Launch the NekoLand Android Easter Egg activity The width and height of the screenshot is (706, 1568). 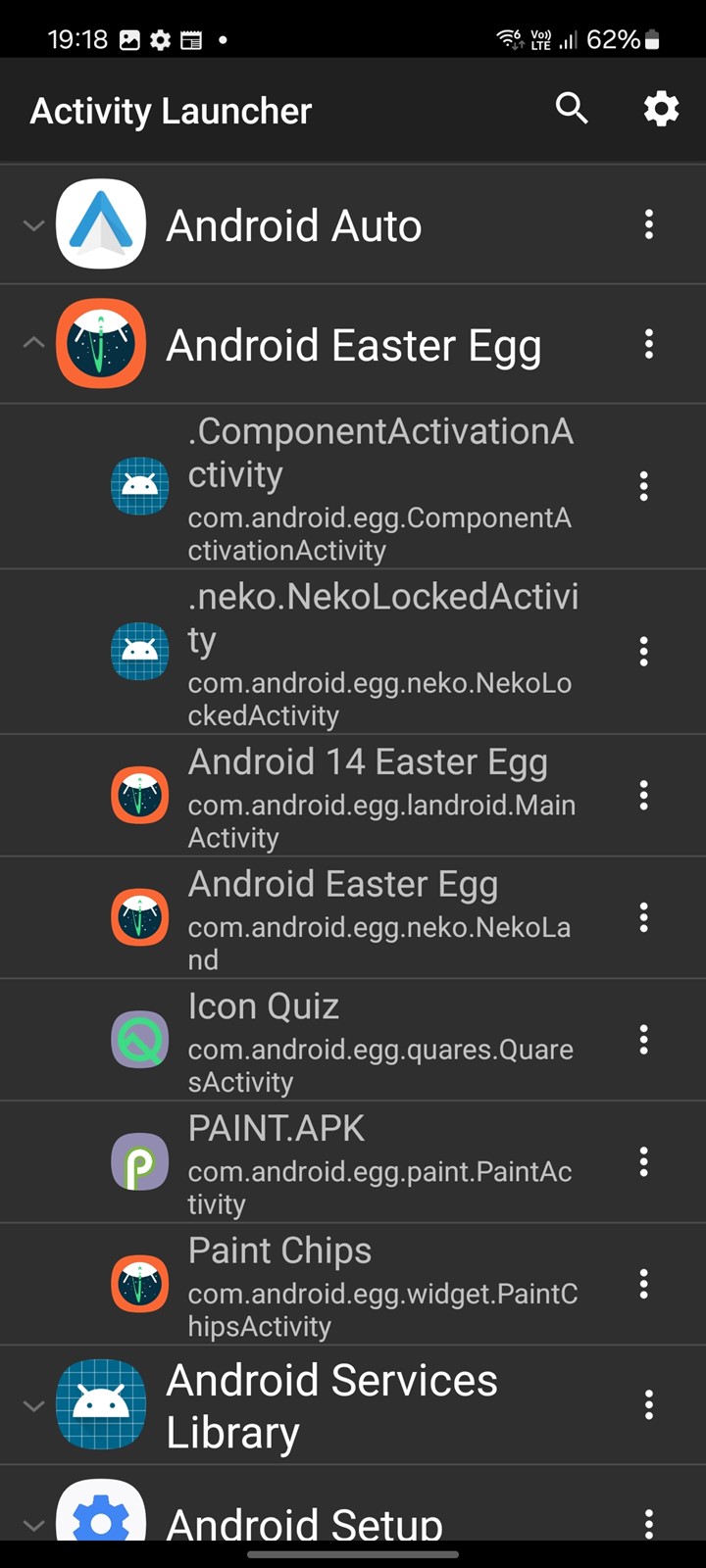point(353,918)
